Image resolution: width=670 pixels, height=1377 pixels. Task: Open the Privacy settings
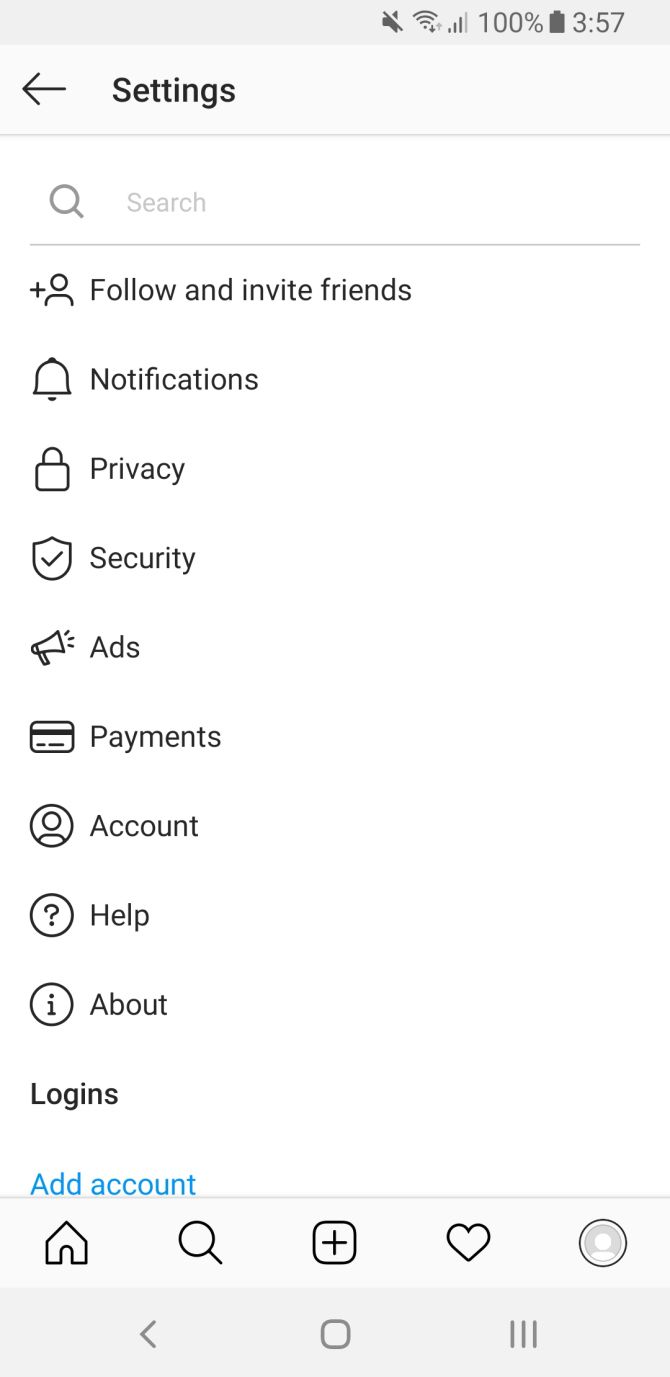137,469
